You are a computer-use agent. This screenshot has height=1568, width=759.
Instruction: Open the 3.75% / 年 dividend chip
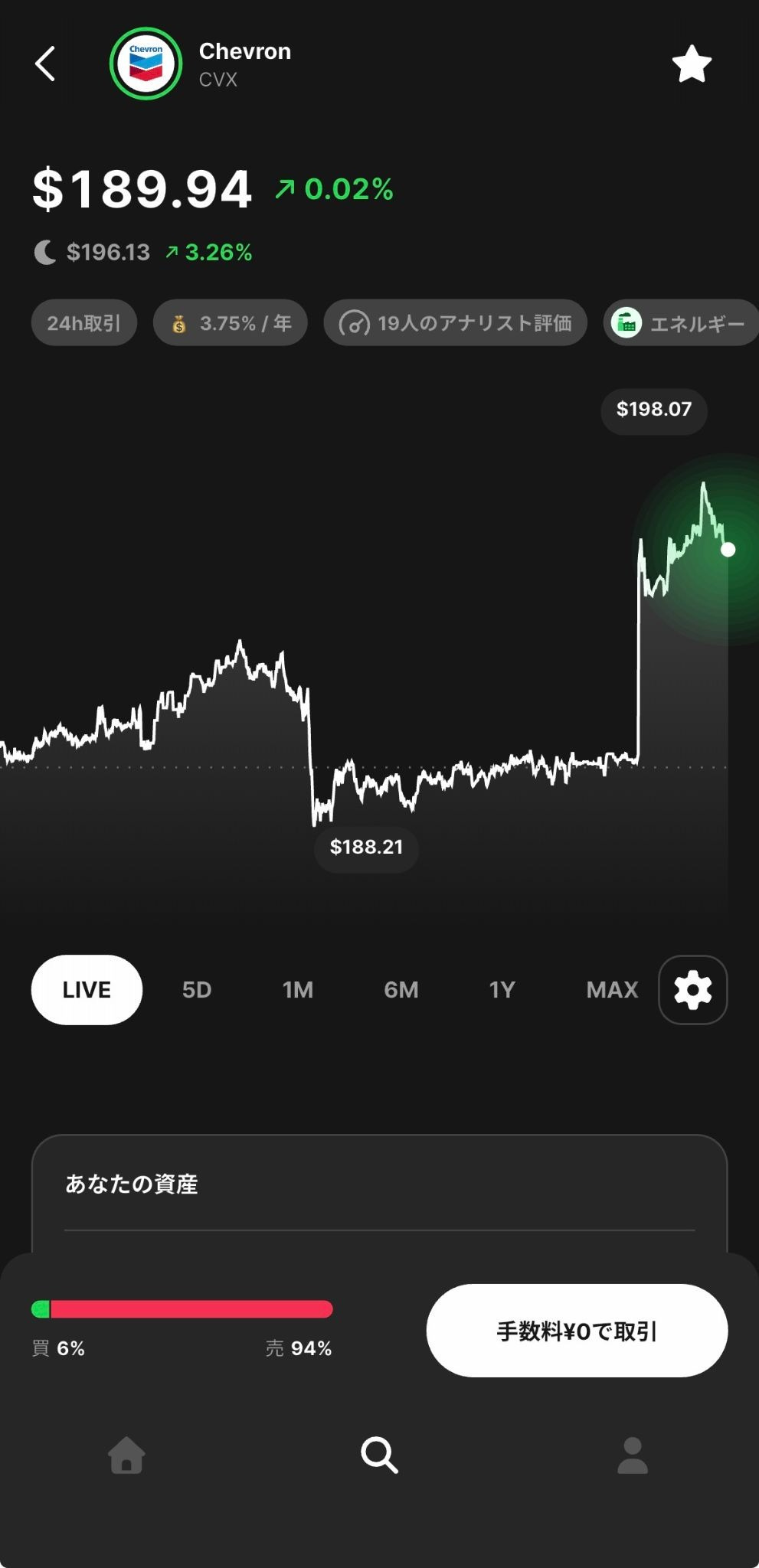click(231, 323)
